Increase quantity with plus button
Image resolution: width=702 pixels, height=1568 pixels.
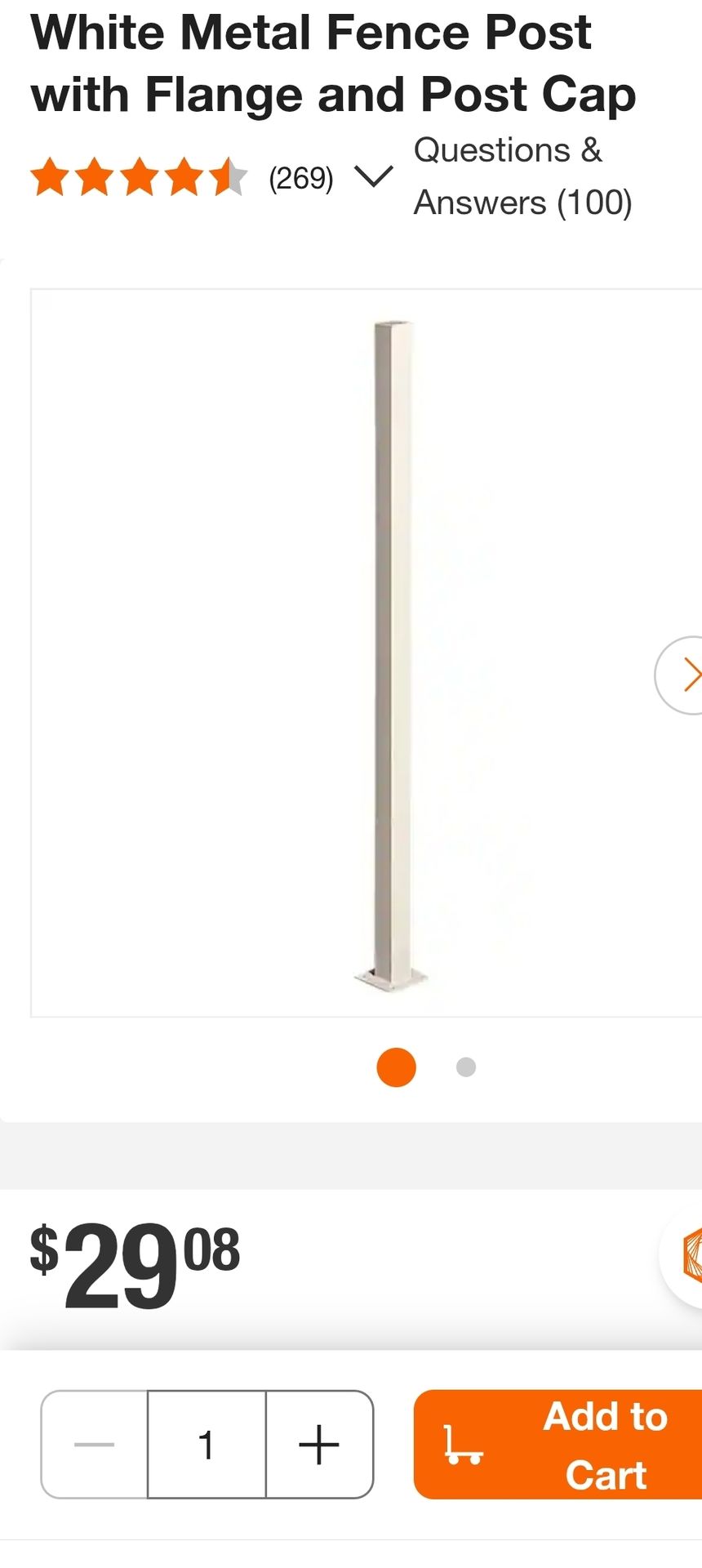319,1444
